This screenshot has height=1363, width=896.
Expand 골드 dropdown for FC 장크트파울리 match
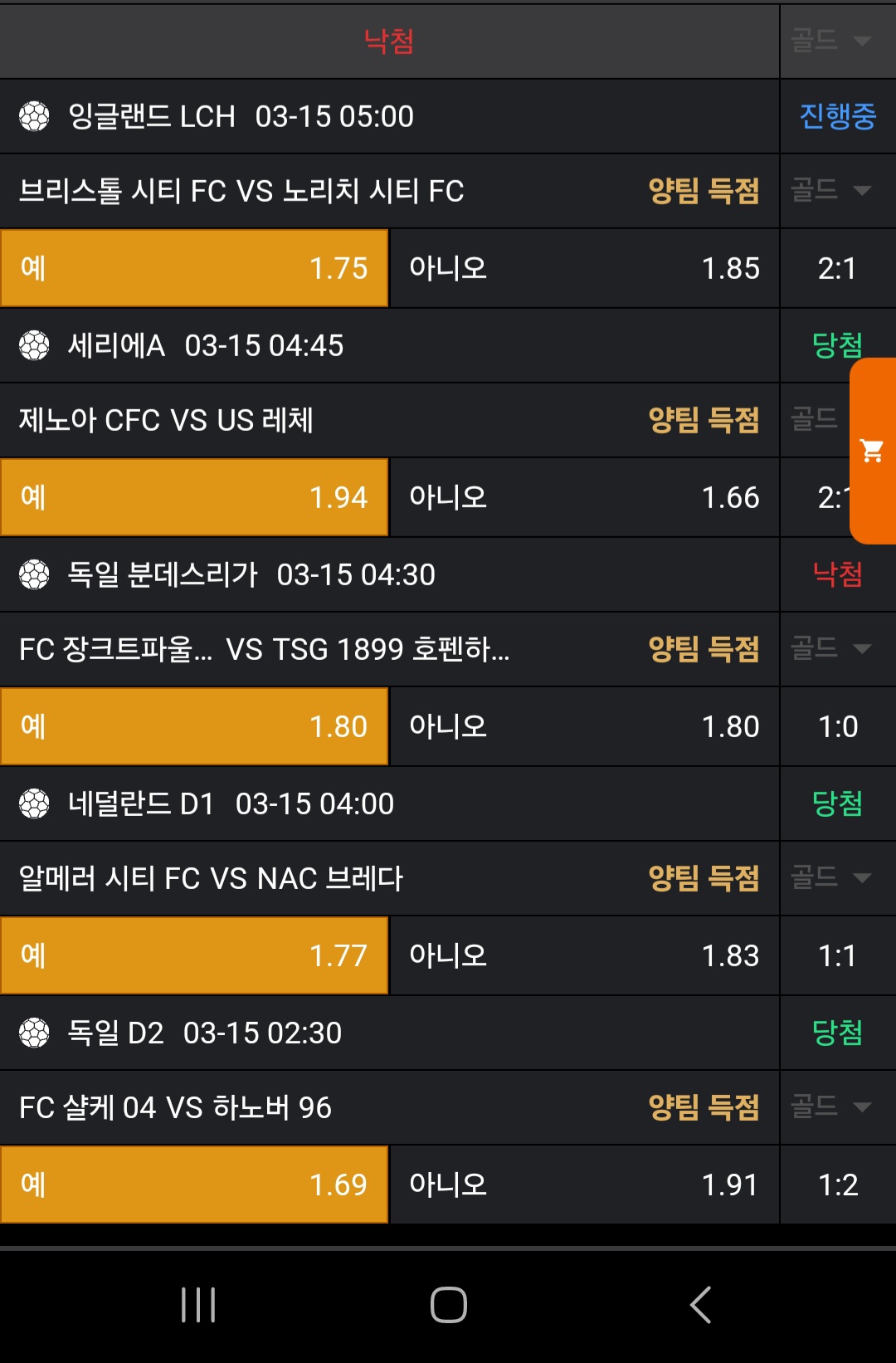click(831, 648)
